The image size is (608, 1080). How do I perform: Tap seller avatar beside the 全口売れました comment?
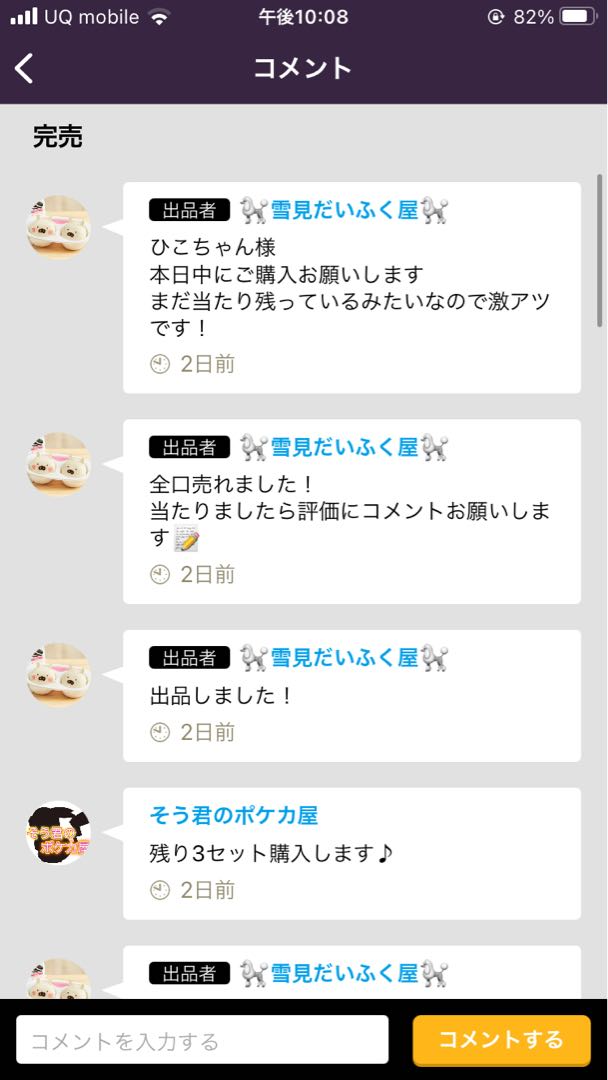click(58, 464)
